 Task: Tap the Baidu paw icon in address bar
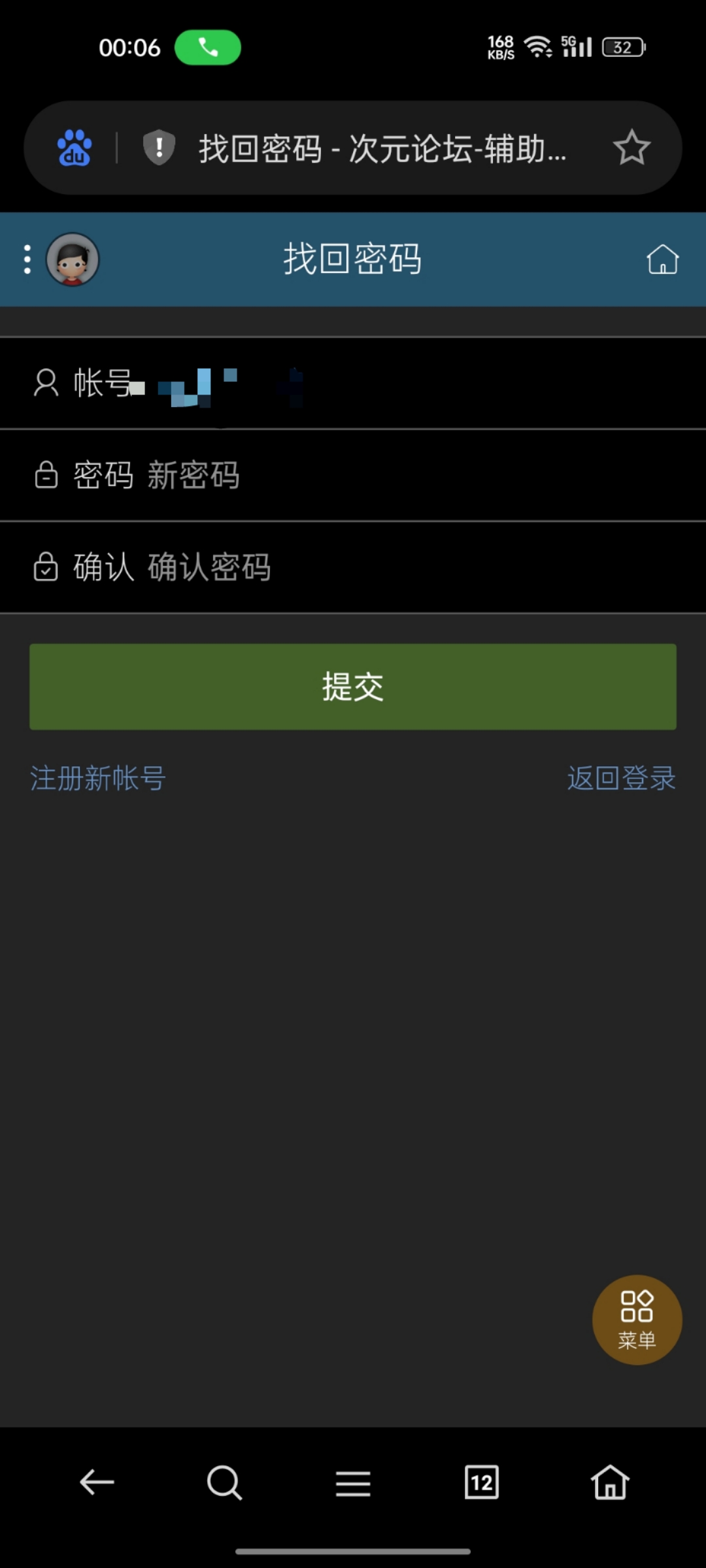pyautogui.click(x=75, y=148)
